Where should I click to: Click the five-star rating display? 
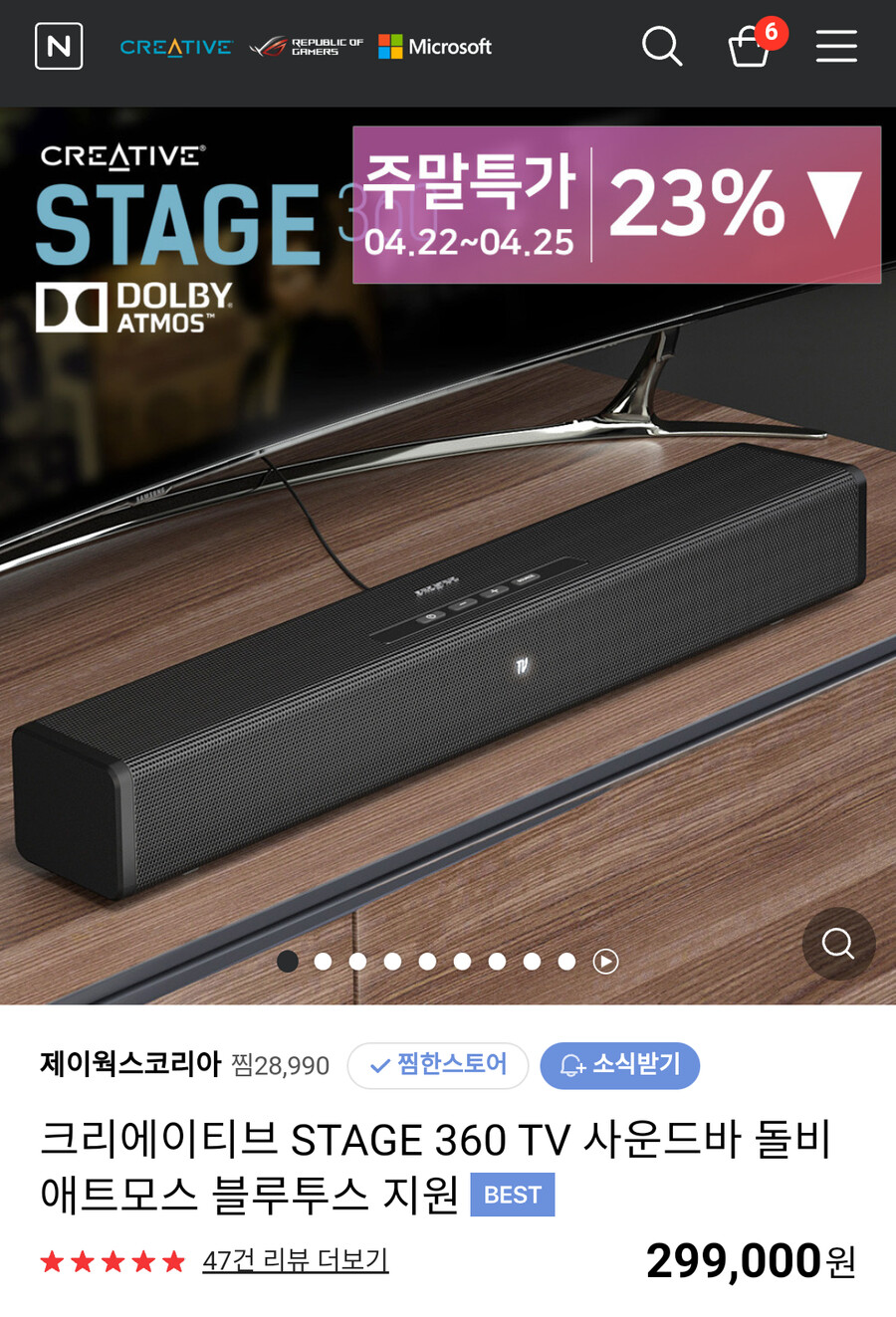pyautogui.click(x=112, y=1260)
